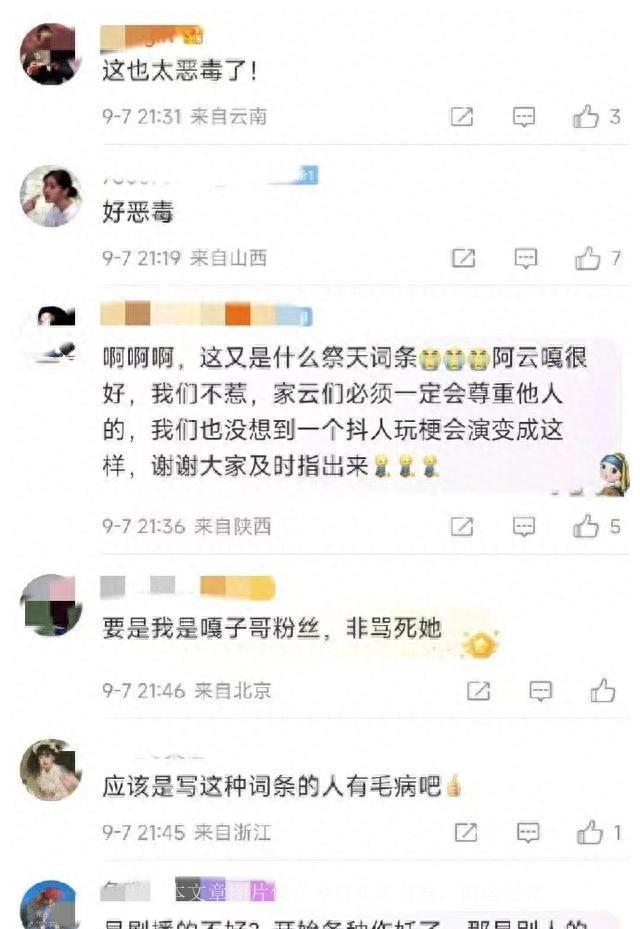
Task: Forward the 嘎子哥粉丝 comment from 北京
Action: click(479, 690)
